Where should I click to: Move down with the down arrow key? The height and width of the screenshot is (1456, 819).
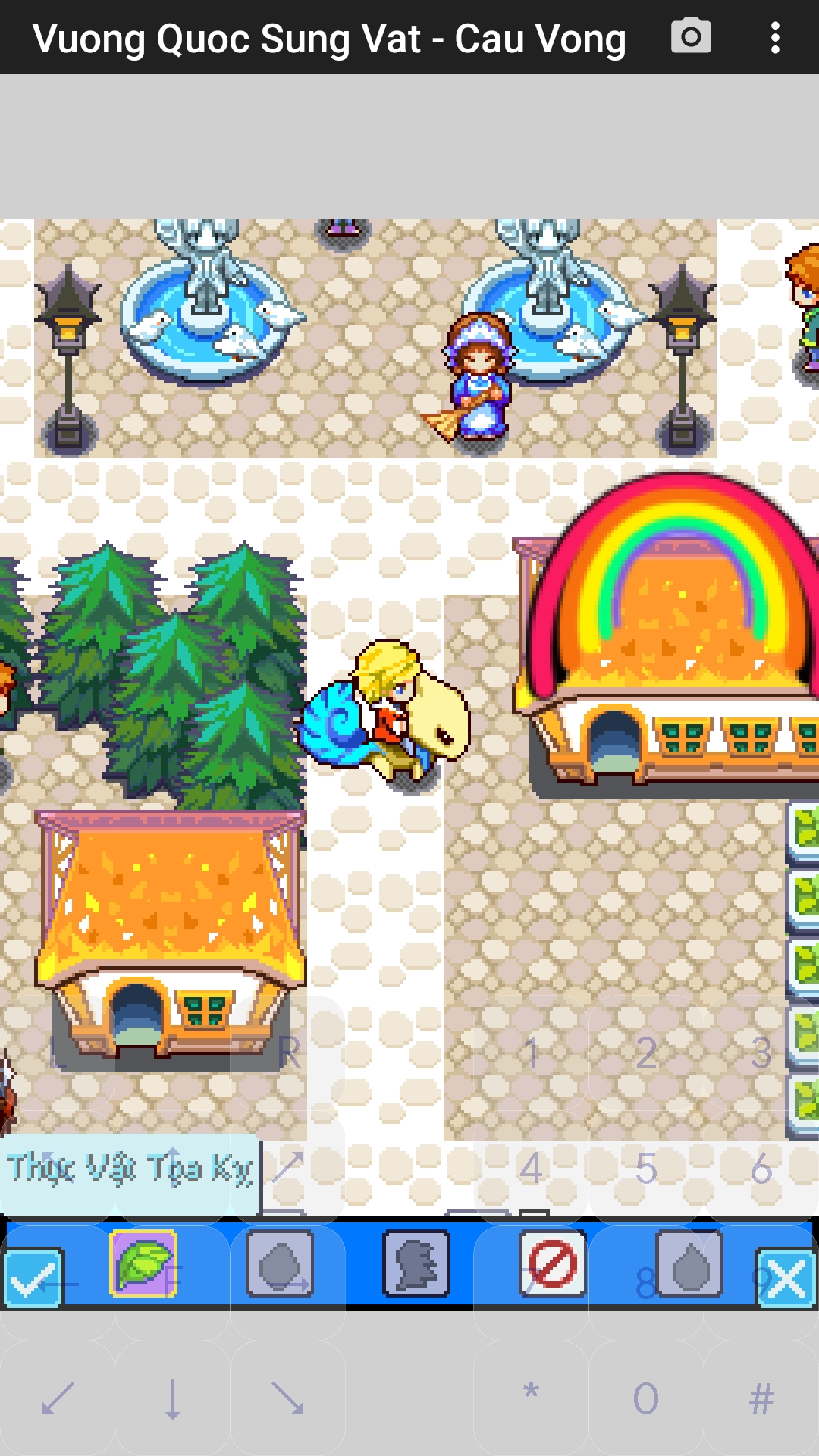(173, 1398)
